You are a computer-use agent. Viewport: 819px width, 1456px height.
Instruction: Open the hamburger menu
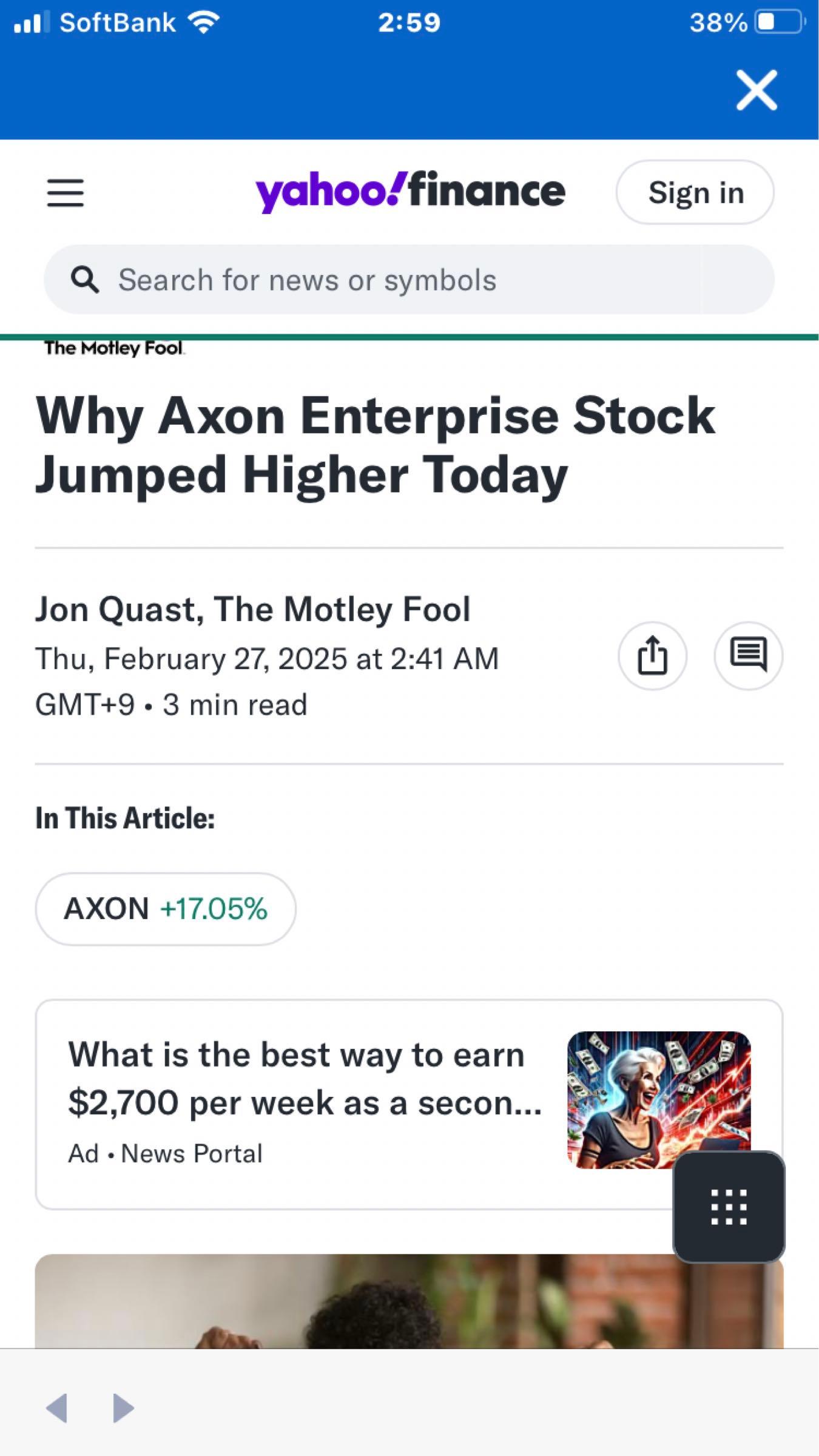pyautogui.click(x=66, y=193)
